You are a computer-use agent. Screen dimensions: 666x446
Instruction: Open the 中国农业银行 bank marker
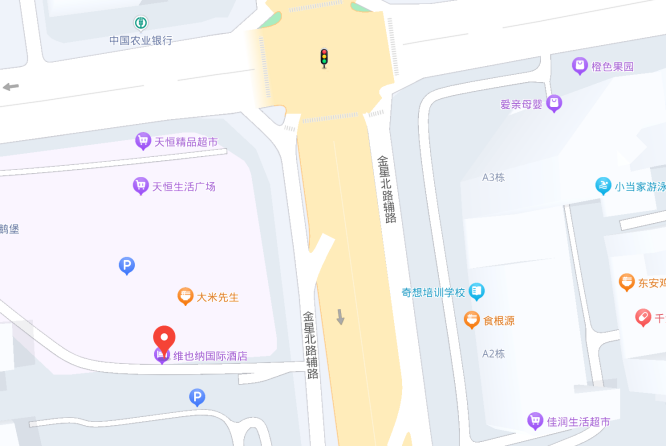pos(141,23)
